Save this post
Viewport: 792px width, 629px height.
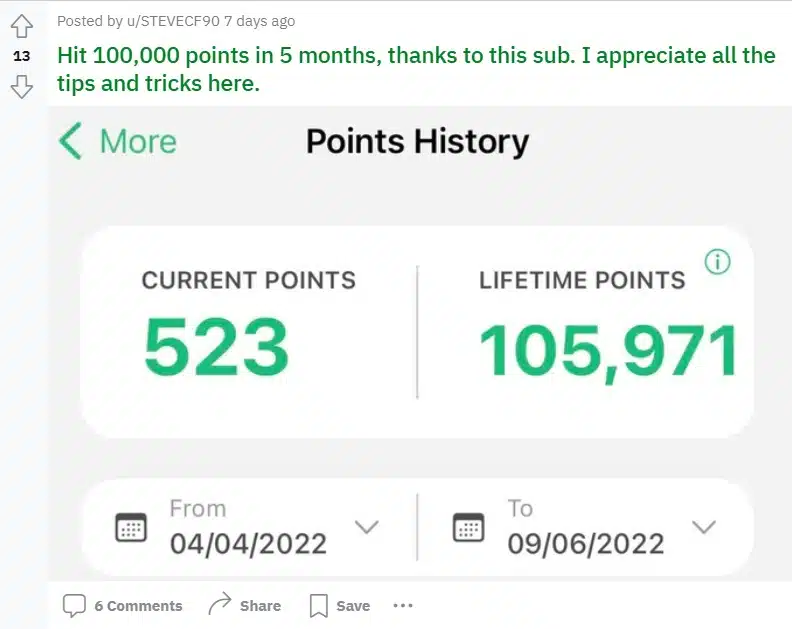click(340, 605)
